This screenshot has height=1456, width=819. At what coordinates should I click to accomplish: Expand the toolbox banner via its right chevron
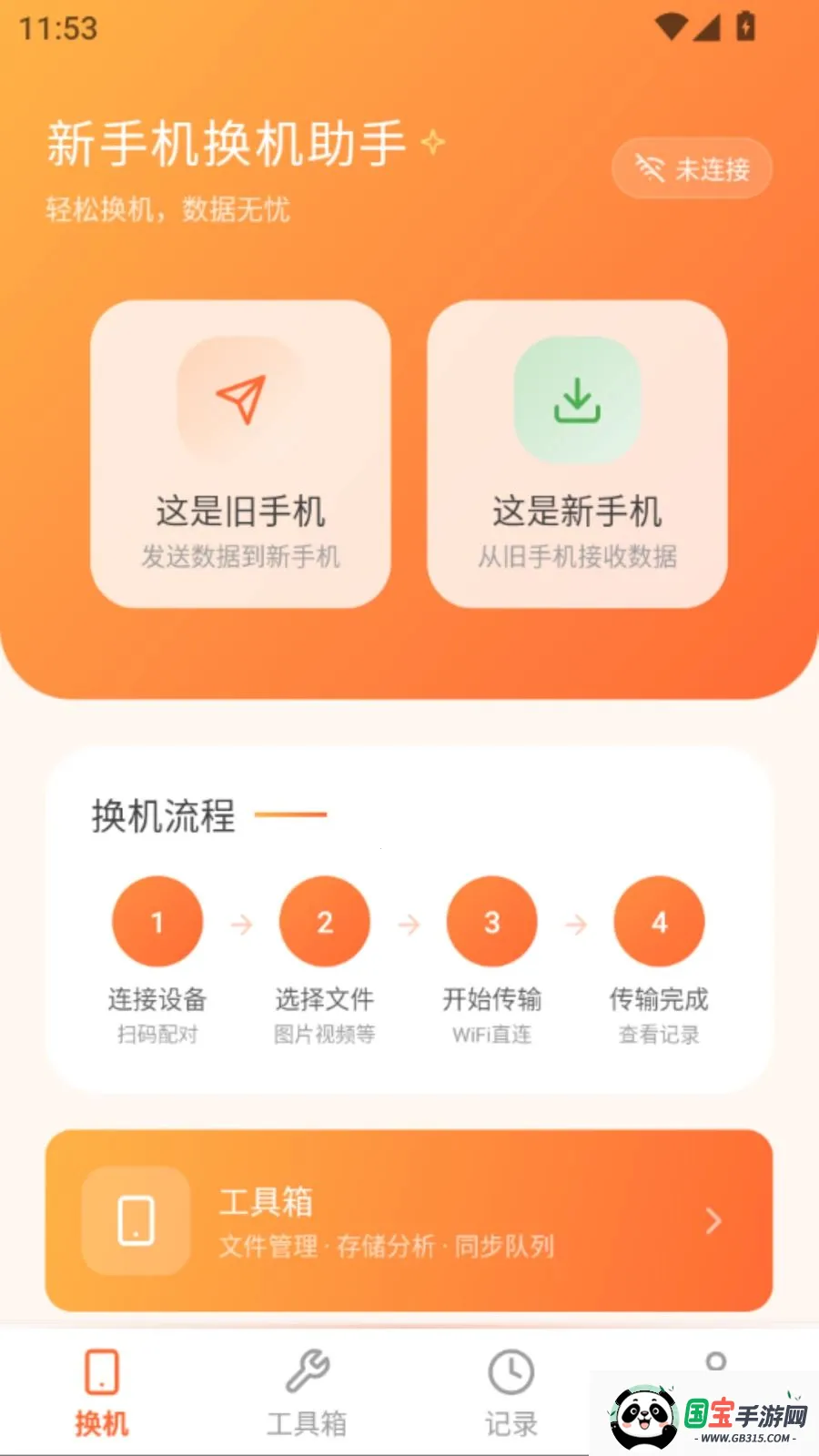click(713, 1221)
